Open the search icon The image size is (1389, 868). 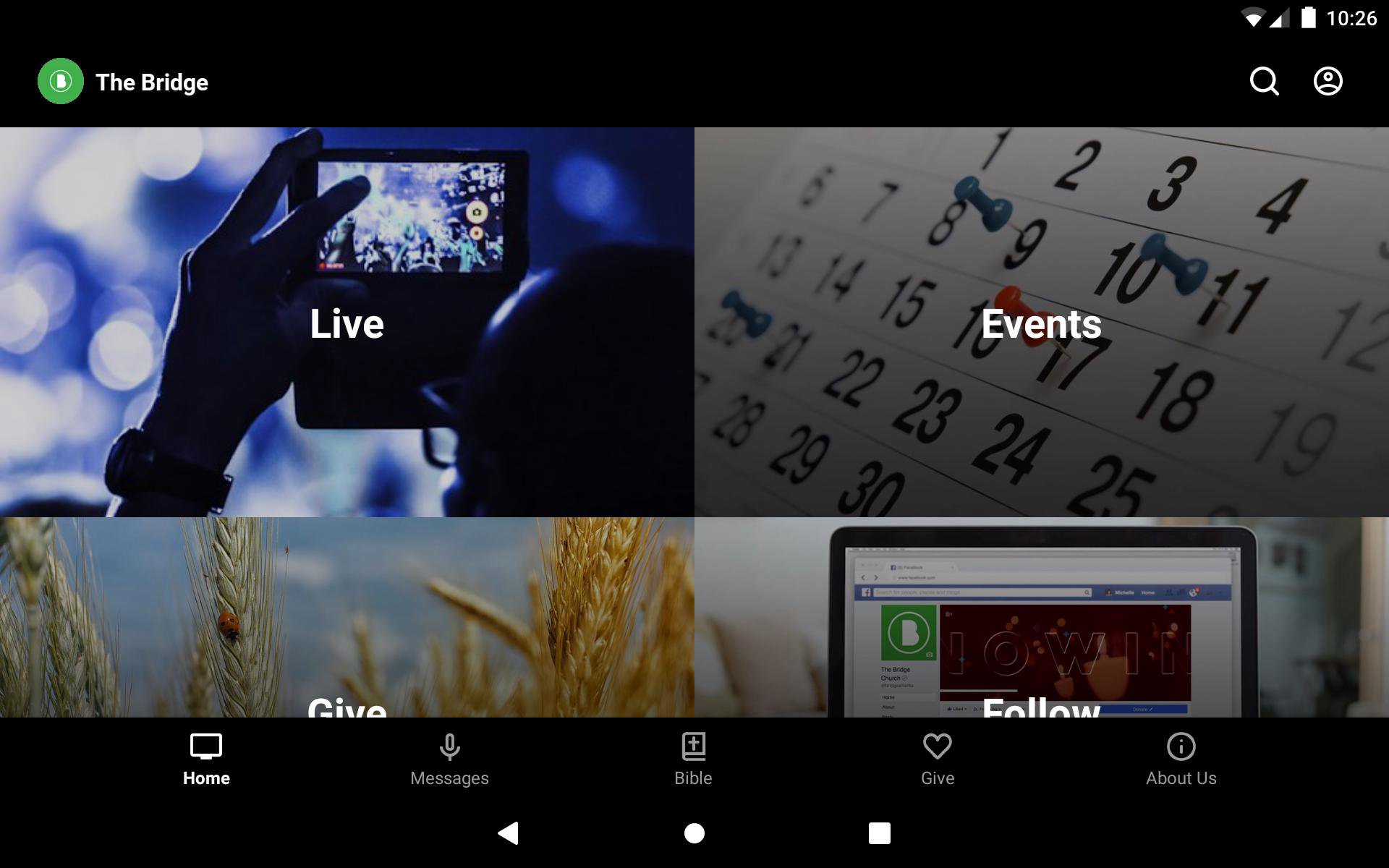coord(1264,82)
